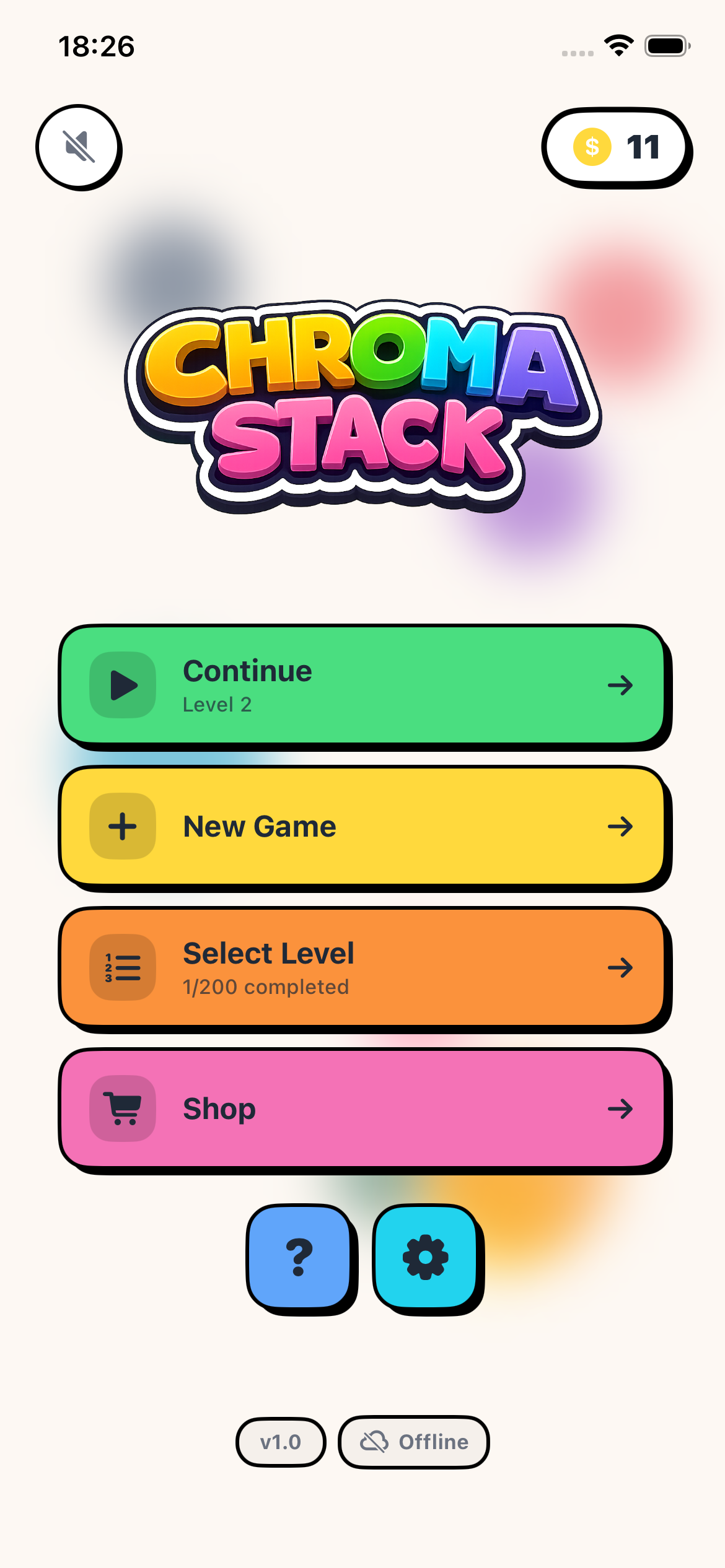Image resolution: width=725 pixels, height=1568 pixels.
Task: Start a New Game
Action: point(362,825)
